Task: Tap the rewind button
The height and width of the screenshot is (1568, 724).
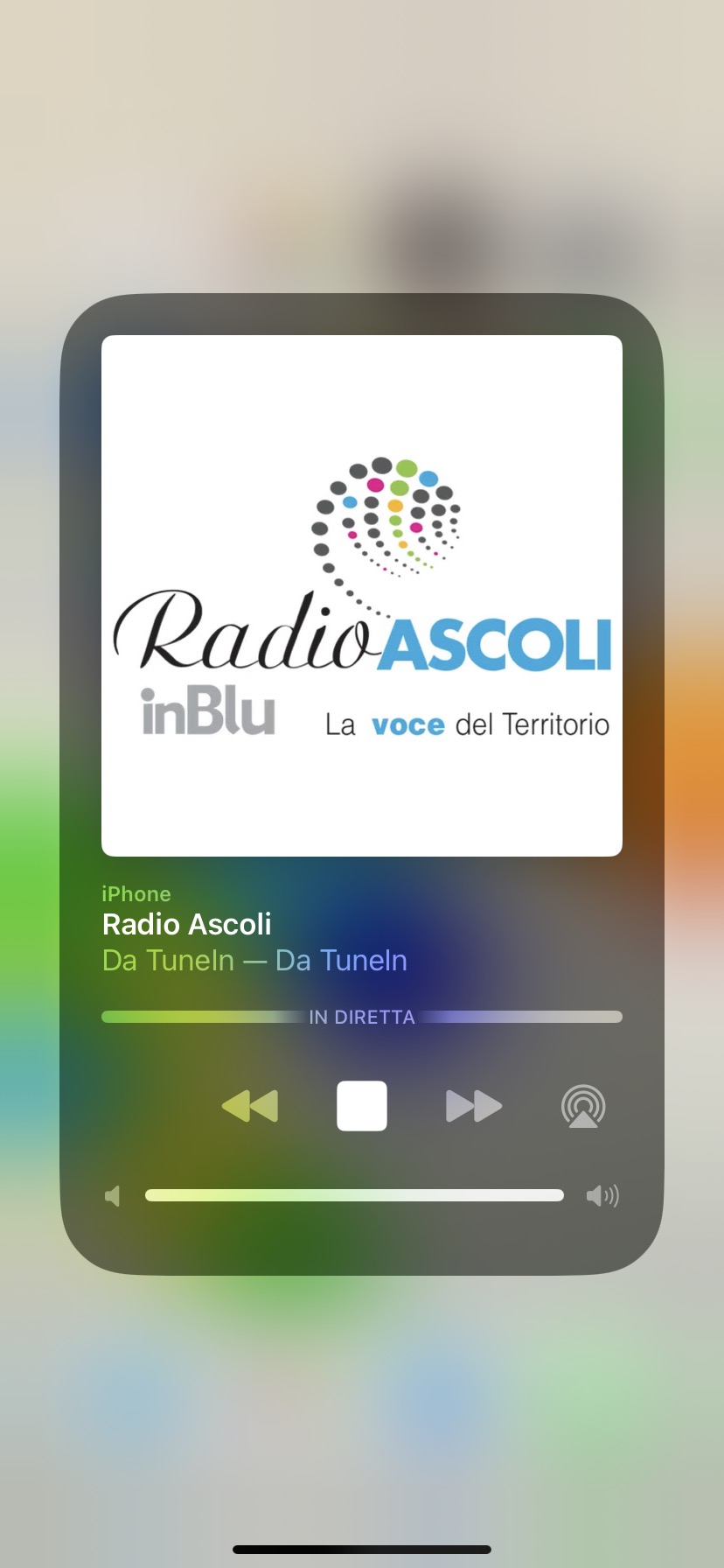Action: pyautogui.click(x=250, y=1106)
